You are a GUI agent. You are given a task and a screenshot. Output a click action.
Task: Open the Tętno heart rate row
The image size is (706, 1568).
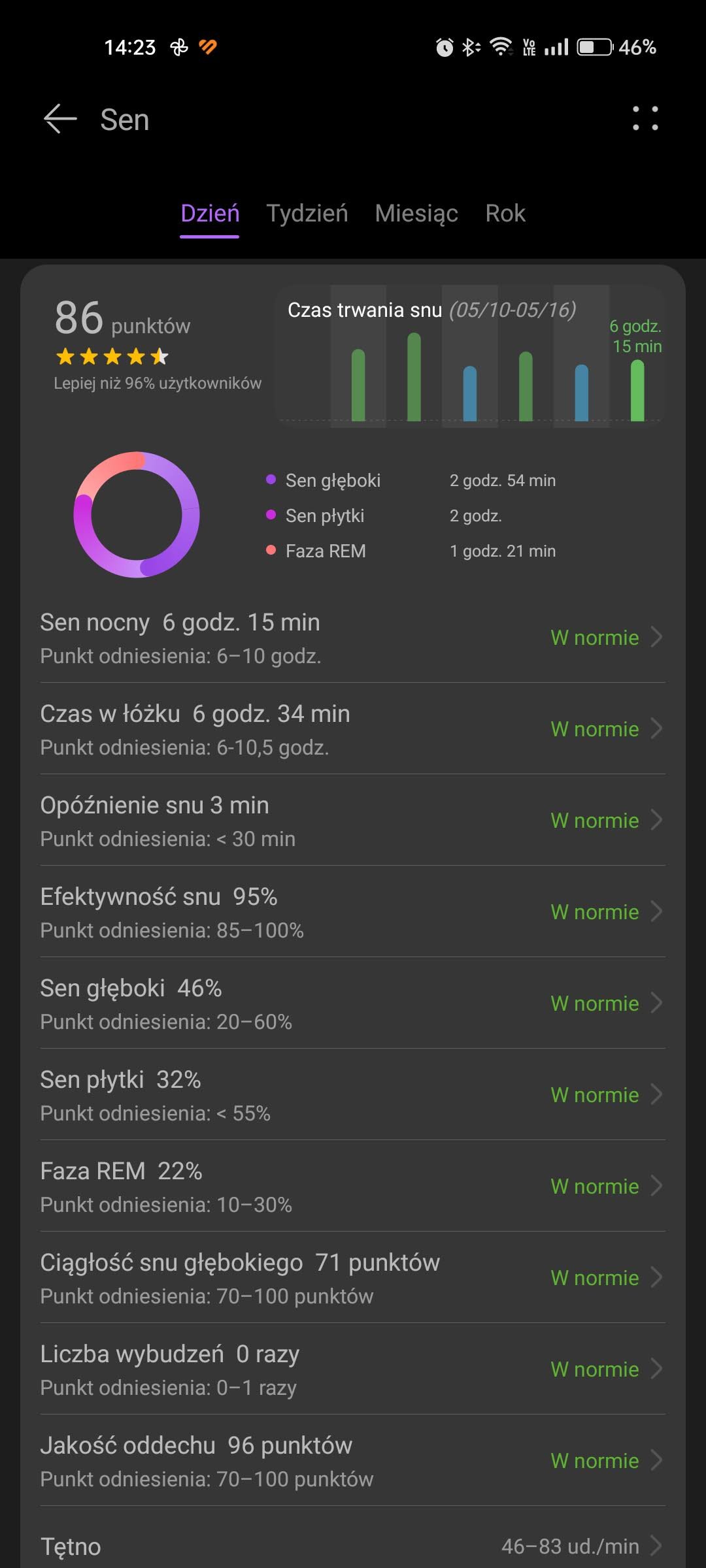(353, 1546)
